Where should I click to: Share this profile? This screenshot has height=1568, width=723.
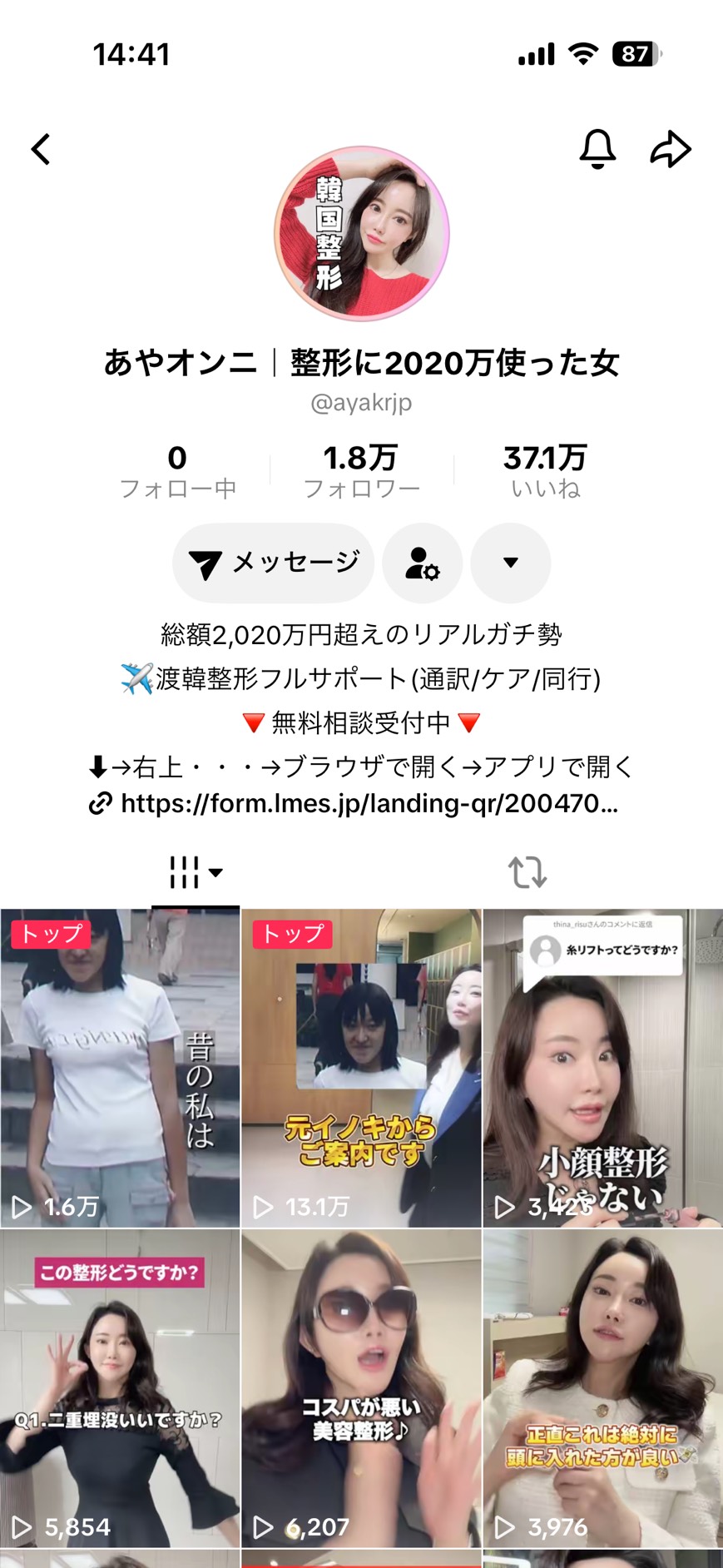pos(670,150)
